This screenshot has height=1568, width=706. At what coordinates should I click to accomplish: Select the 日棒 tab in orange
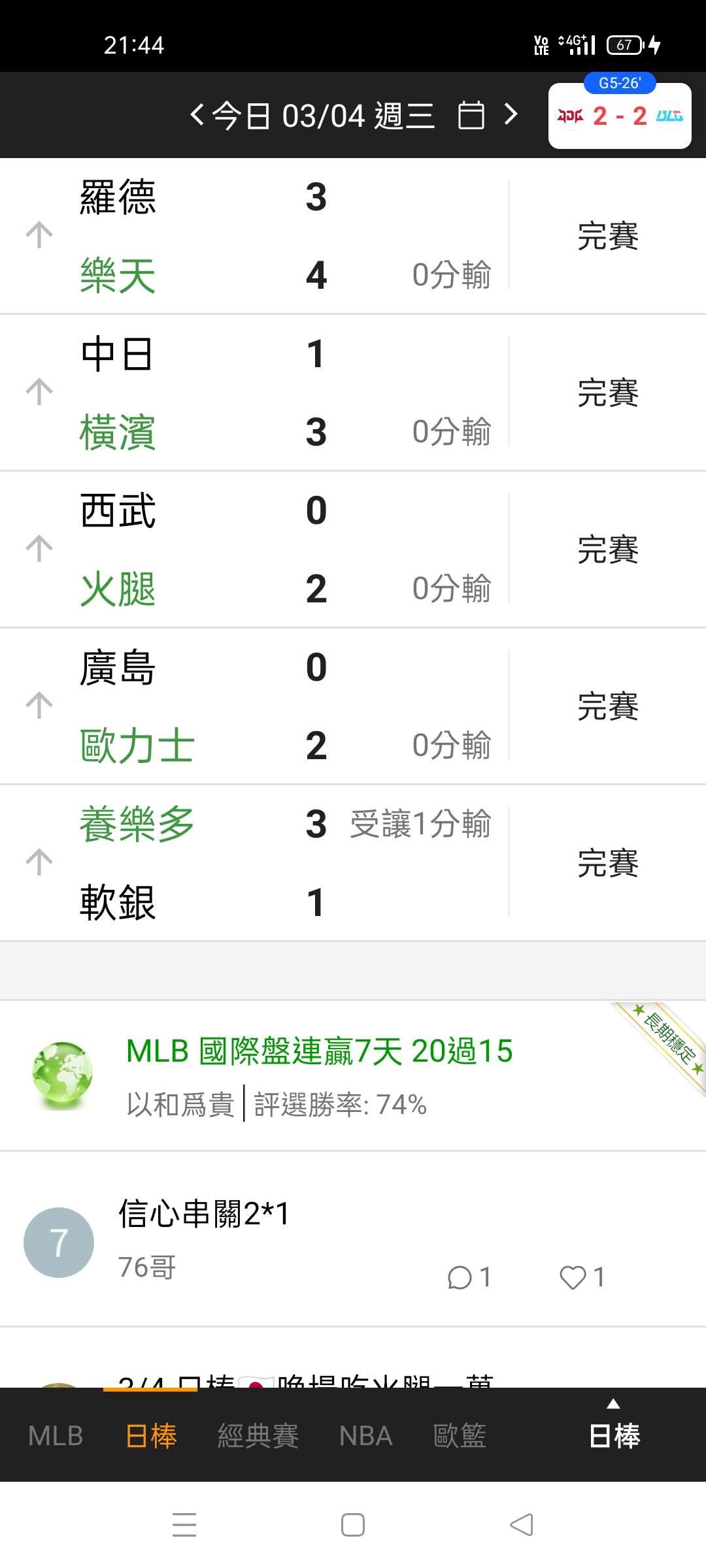tap(151, 1436)
